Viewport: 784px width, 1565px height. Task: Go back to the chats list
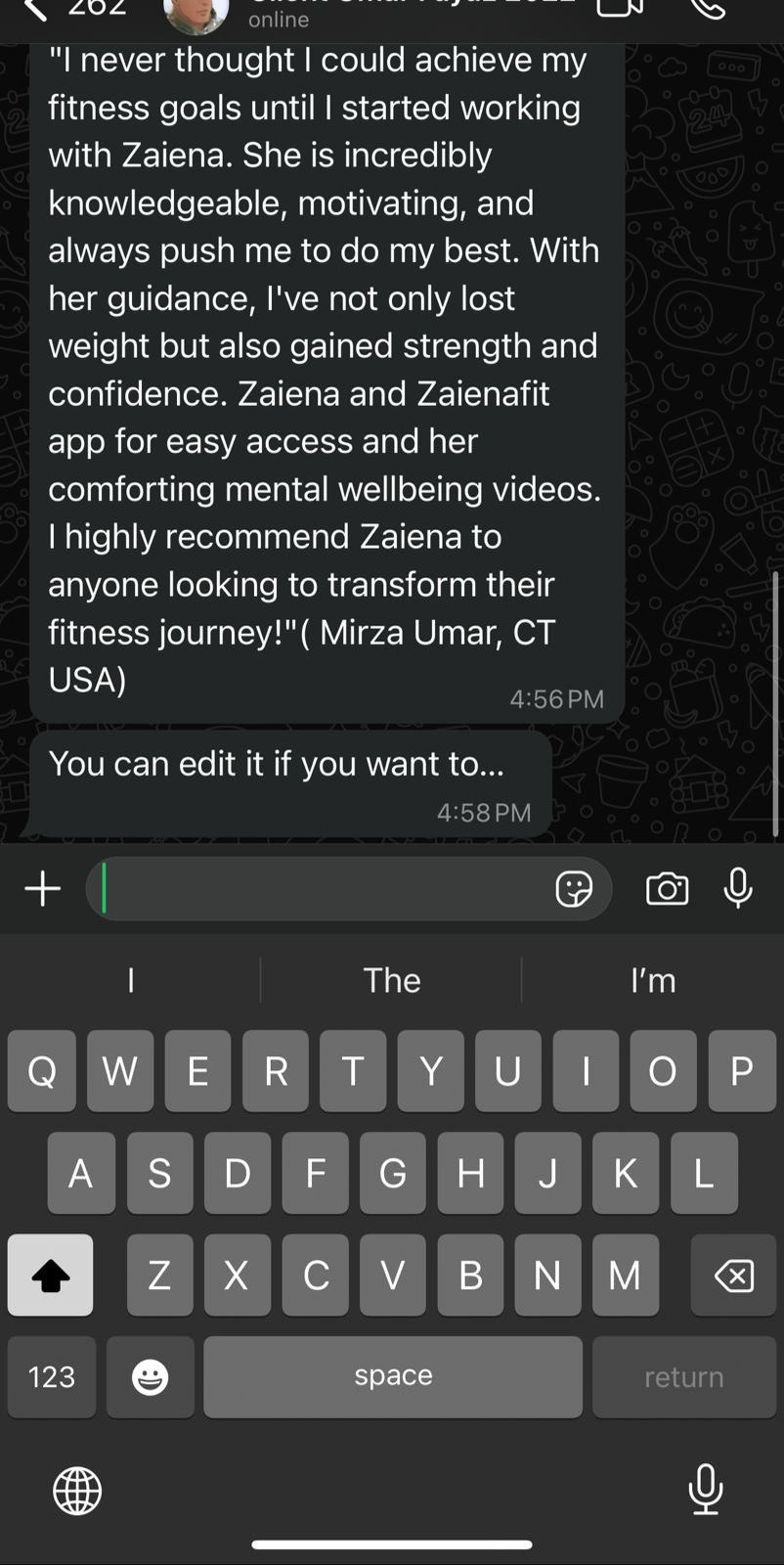point(37,10)
